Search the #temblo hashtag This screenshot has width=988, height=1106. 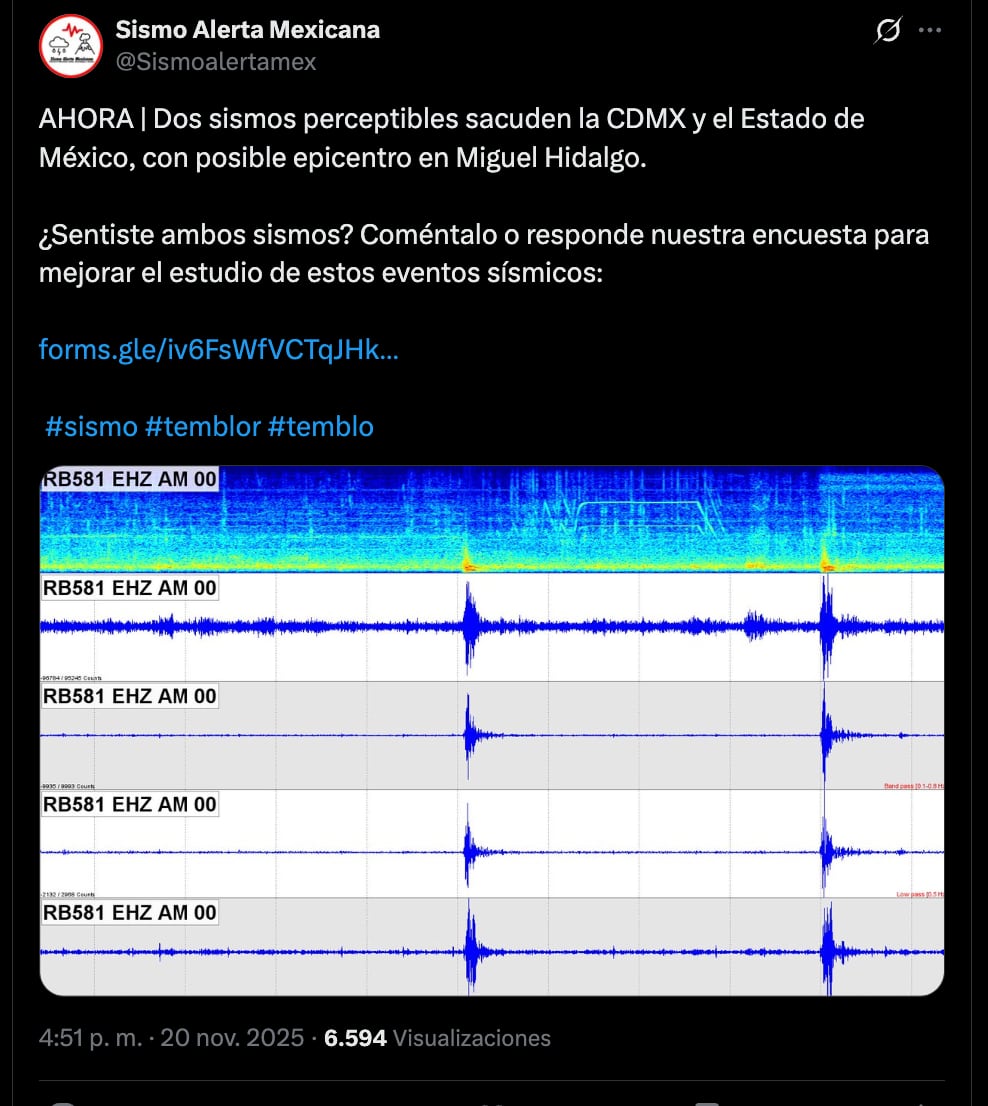pos(324,426)
